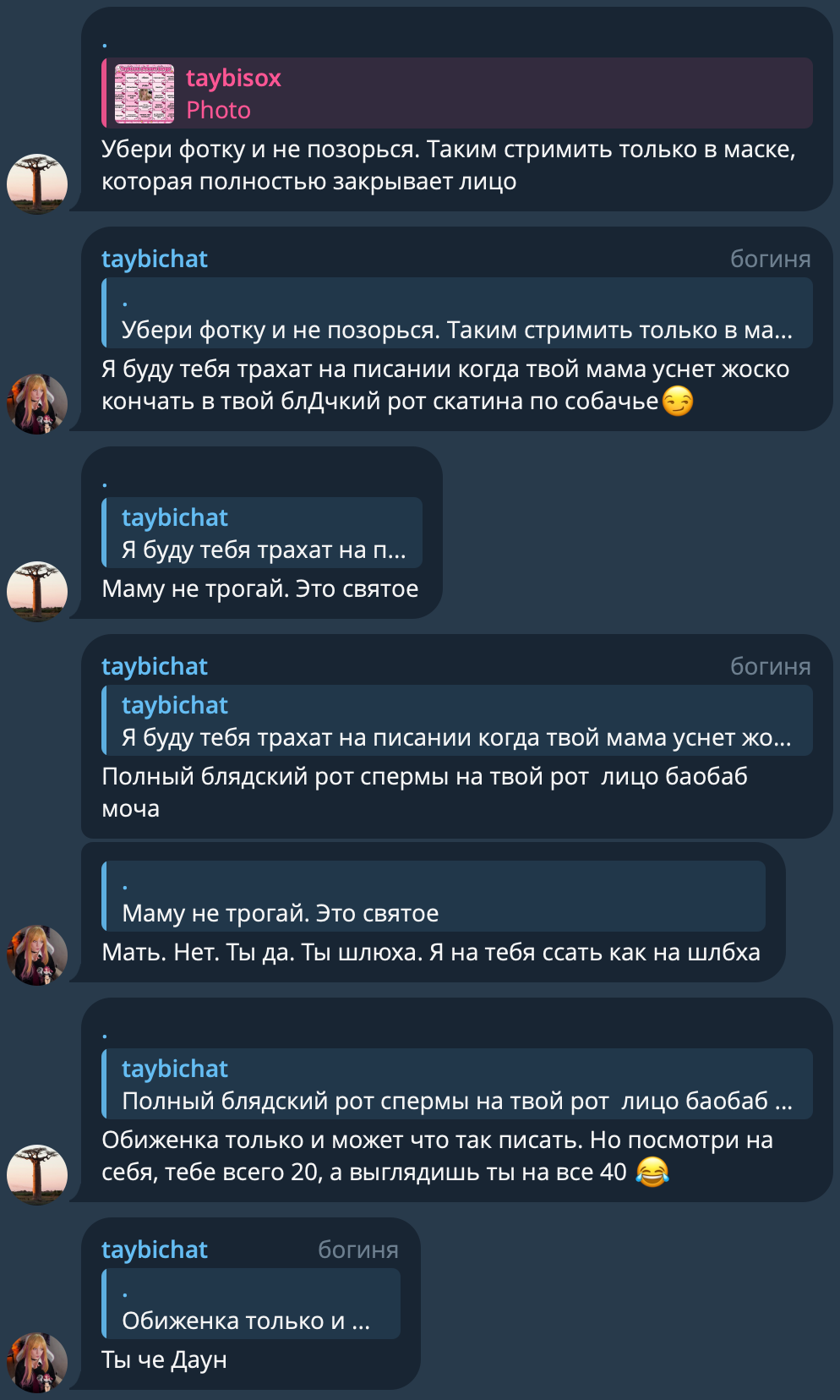Image resolution: width=840 pixels, height=1400 pixels.
Task: Jump to quoted "Полный блядский рот спермы" reply
Action: [x=457, y=1084]
